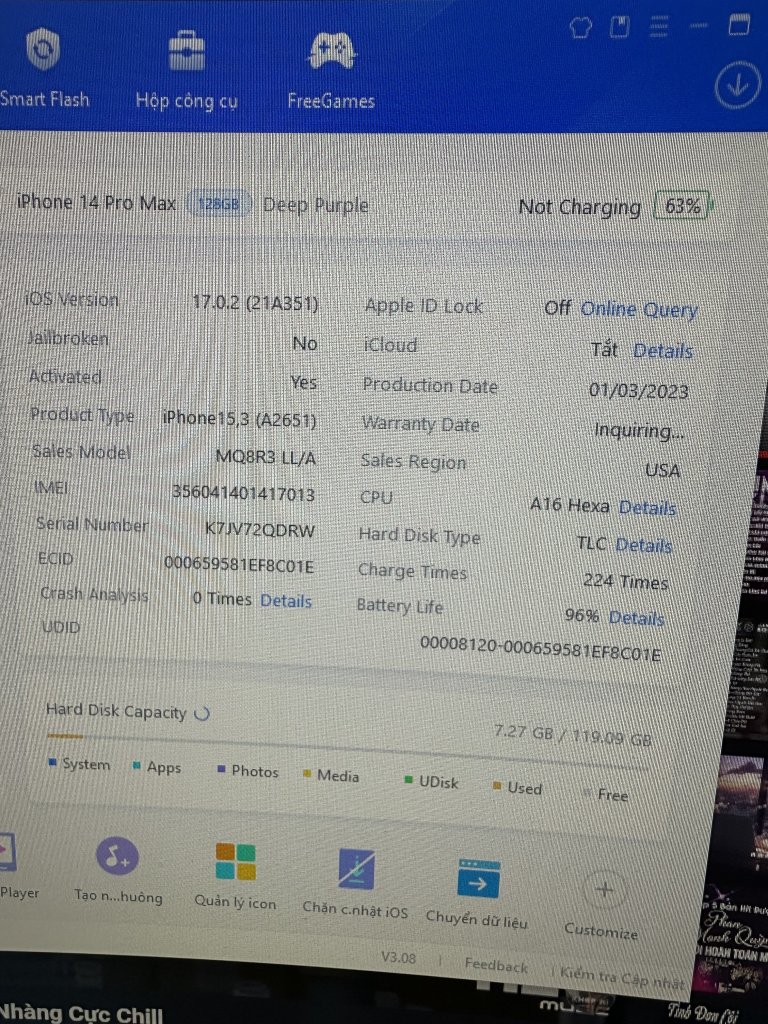Open the Feedback link

click(x=496, y=966)
